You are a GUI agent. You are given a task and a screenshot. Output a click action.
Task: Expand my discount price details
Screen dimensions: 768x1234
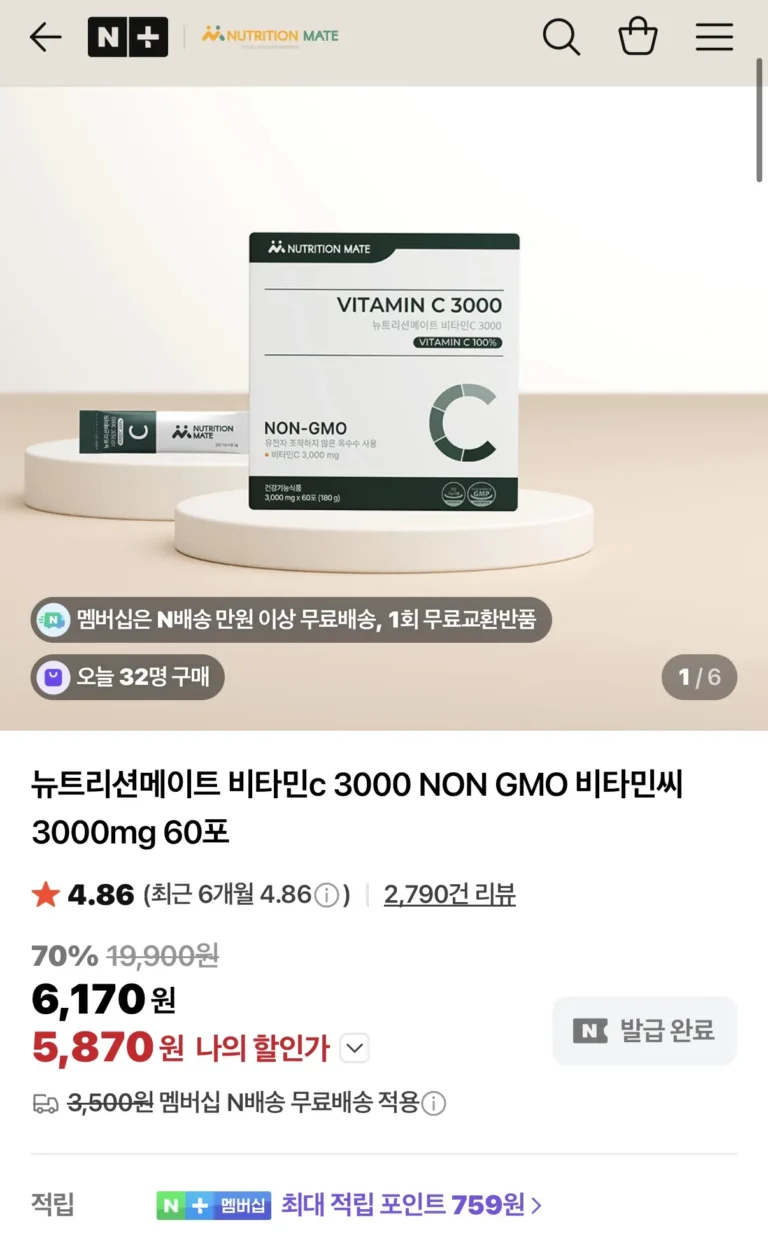(355, 1048)
